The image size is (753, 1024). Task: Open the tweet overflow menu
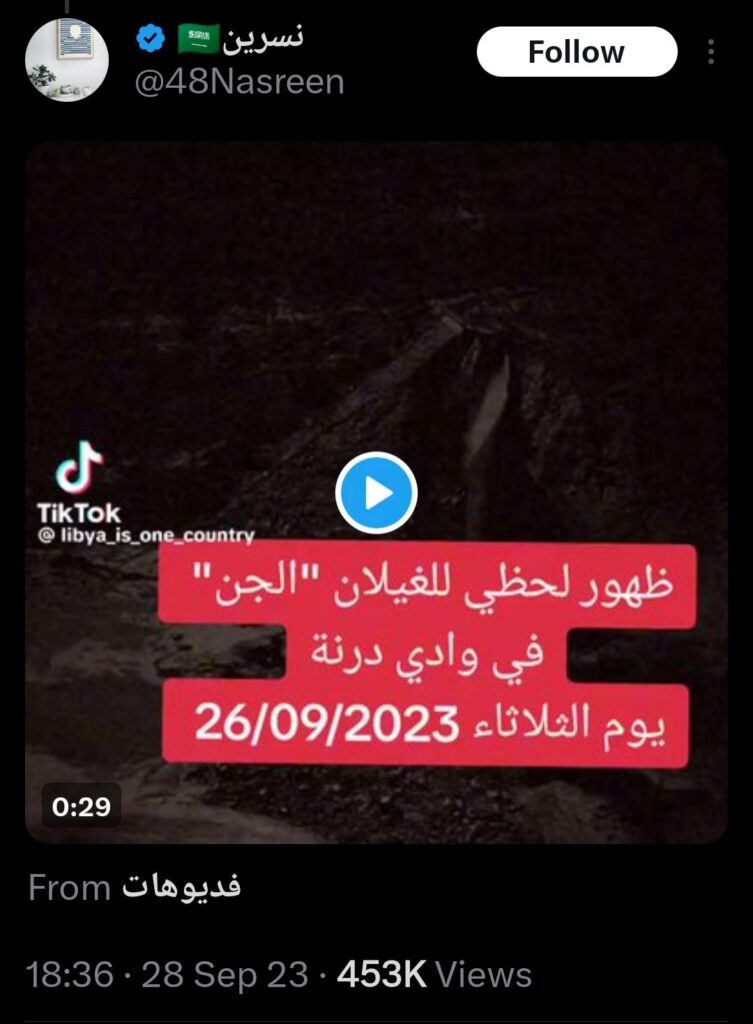(711, 52)
